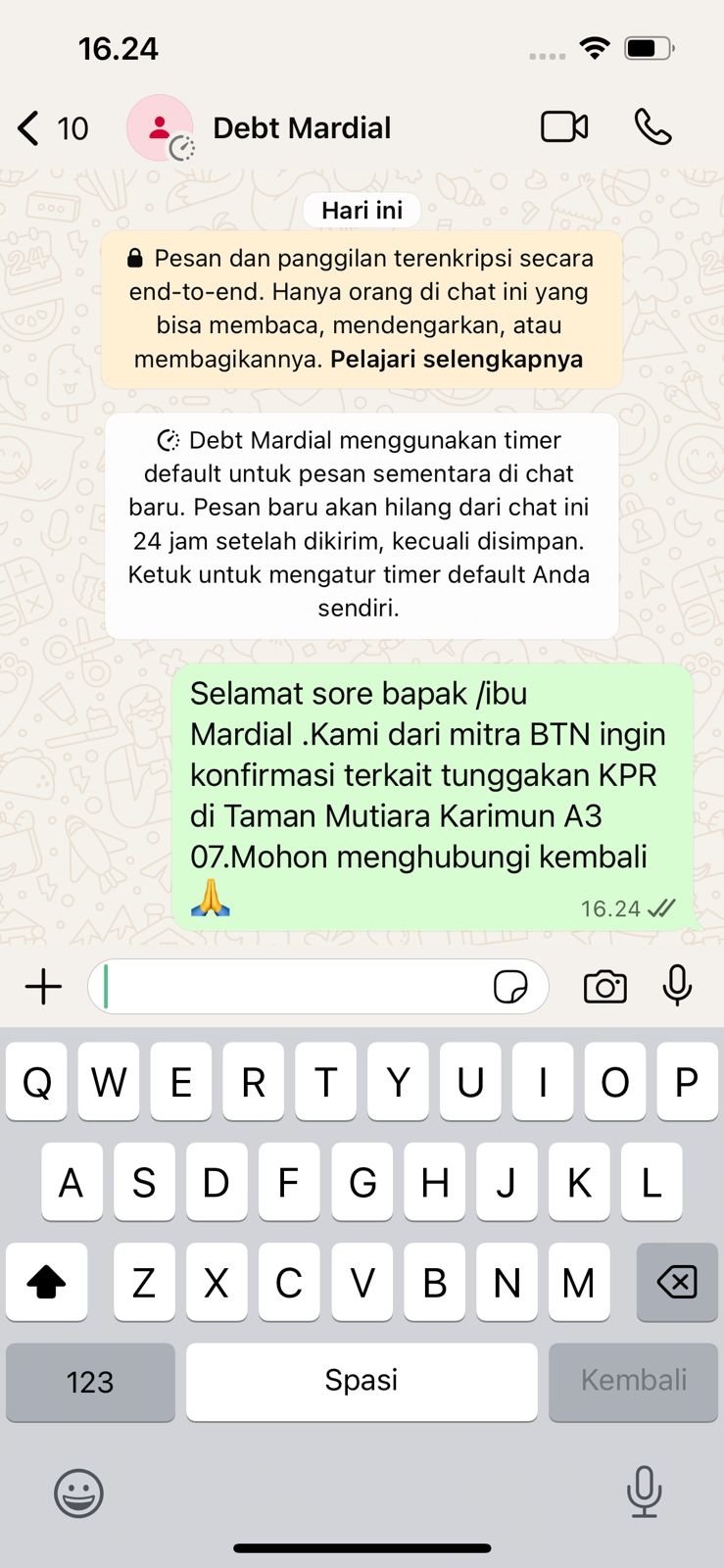The height and width of the screenshot is (1568, 724).
Task: Open the attachment plus menu
Action: click(43, 987)
